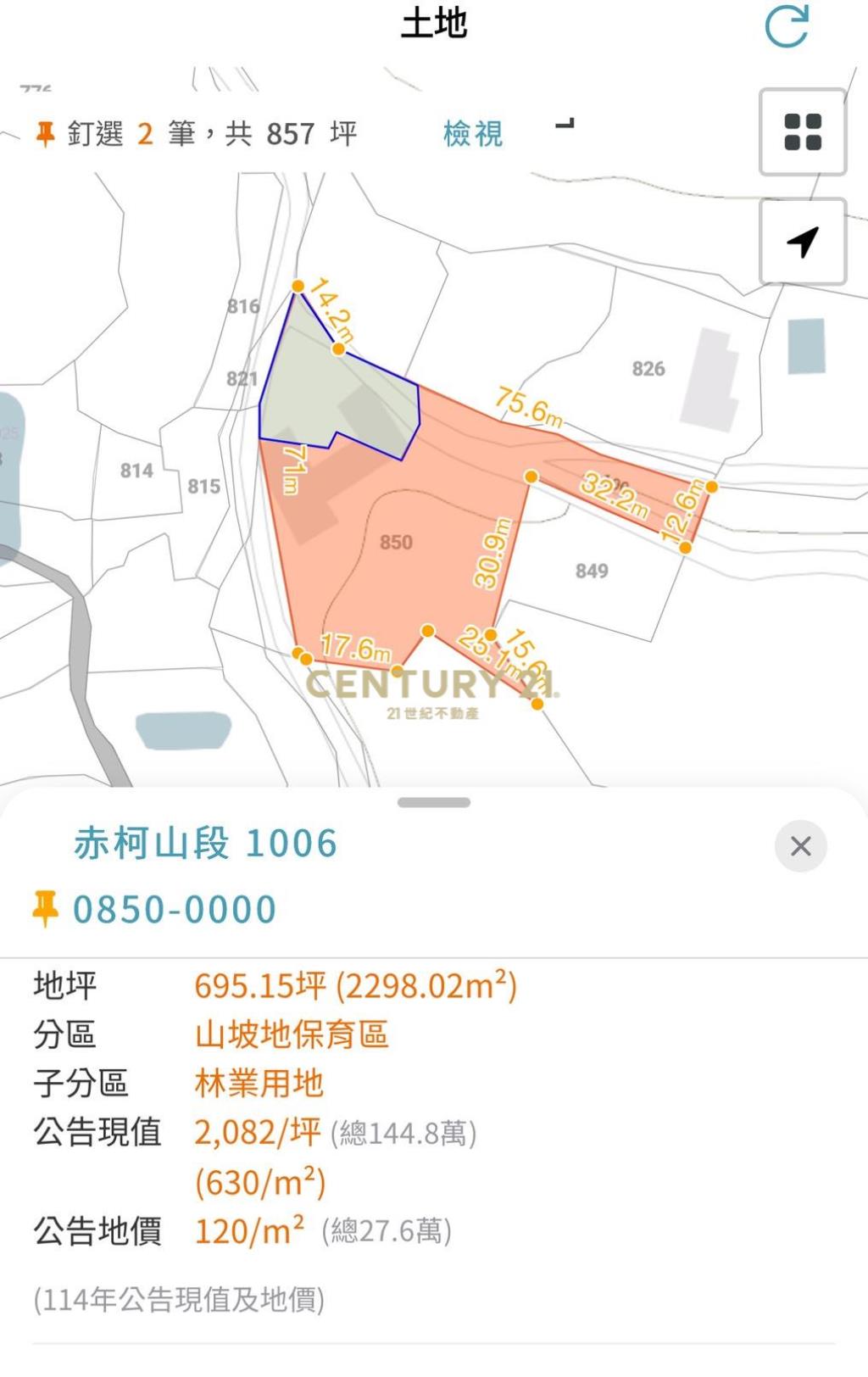Tap the small corner marker near 檢視
This screenshot has width=868, height=1377.
(565, 125)
